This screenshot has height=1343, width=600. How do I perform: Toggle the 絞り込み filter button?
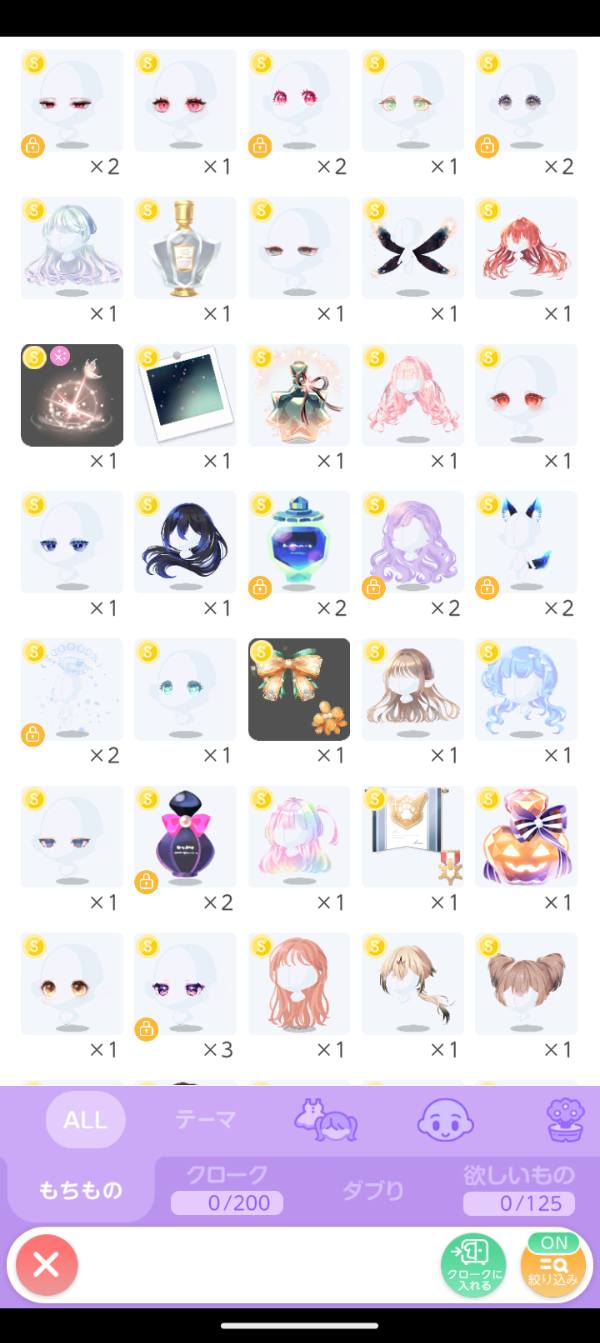click(x=553, y=1265)
